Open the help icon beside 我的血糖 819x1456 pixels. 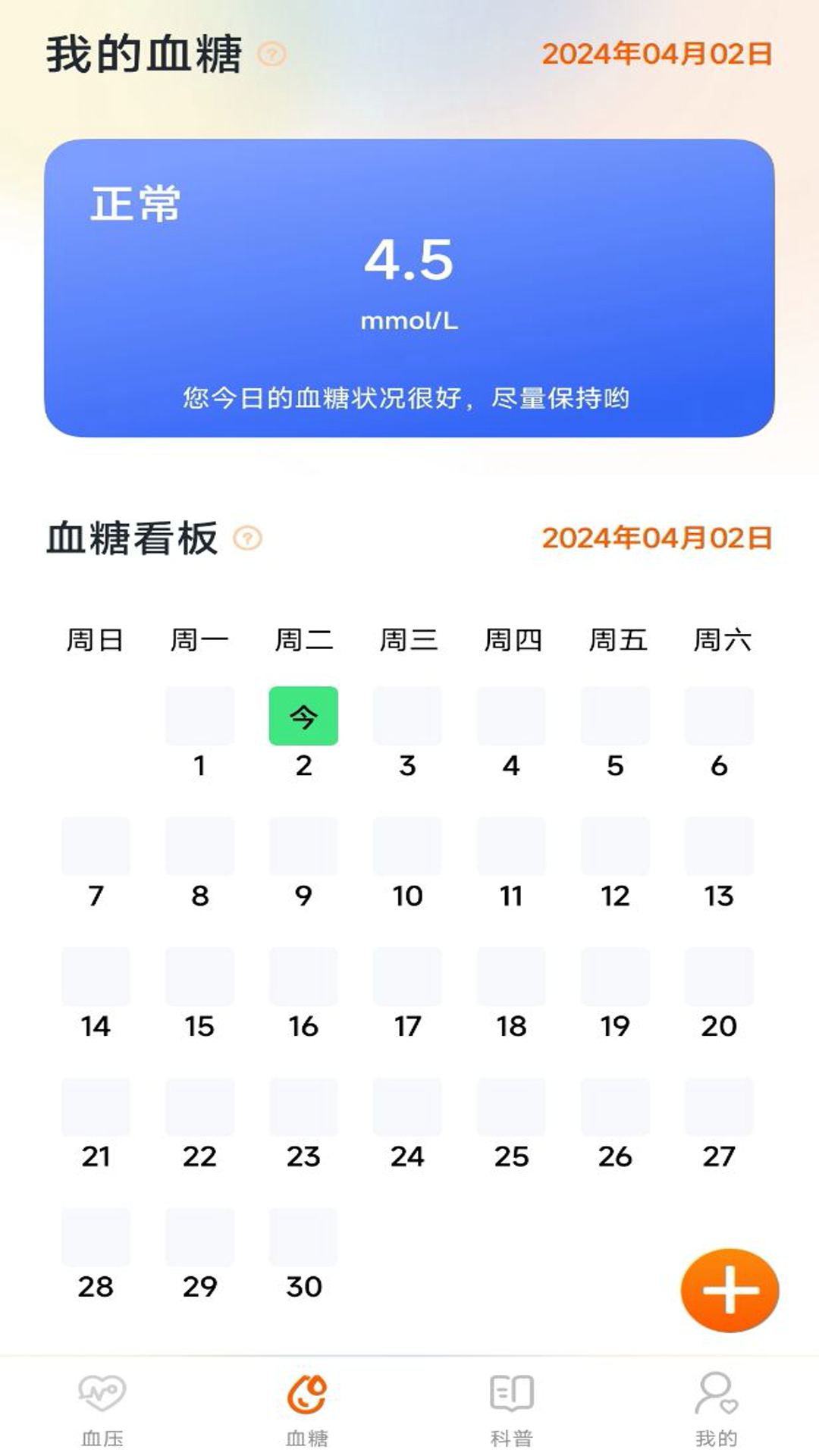(x=272, y=55)
